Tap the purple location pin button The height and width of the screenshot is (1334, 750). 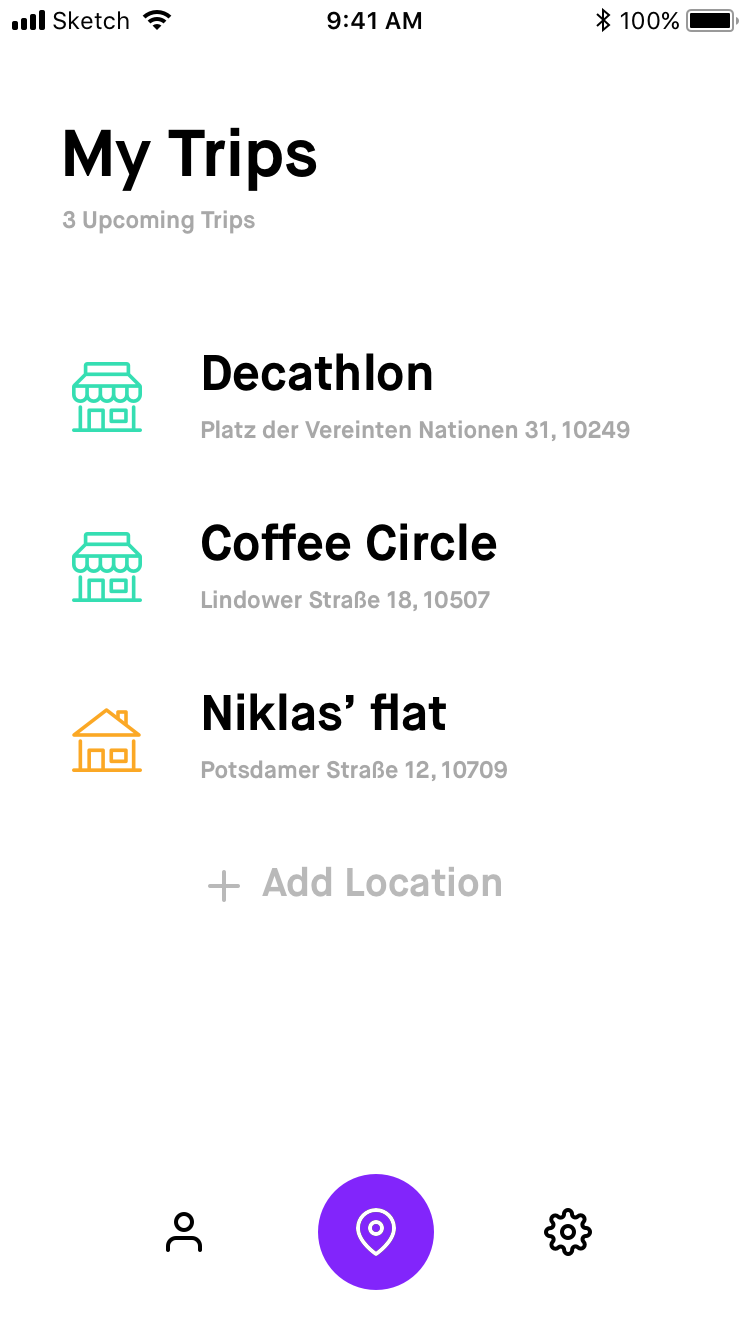[376, 1232]
